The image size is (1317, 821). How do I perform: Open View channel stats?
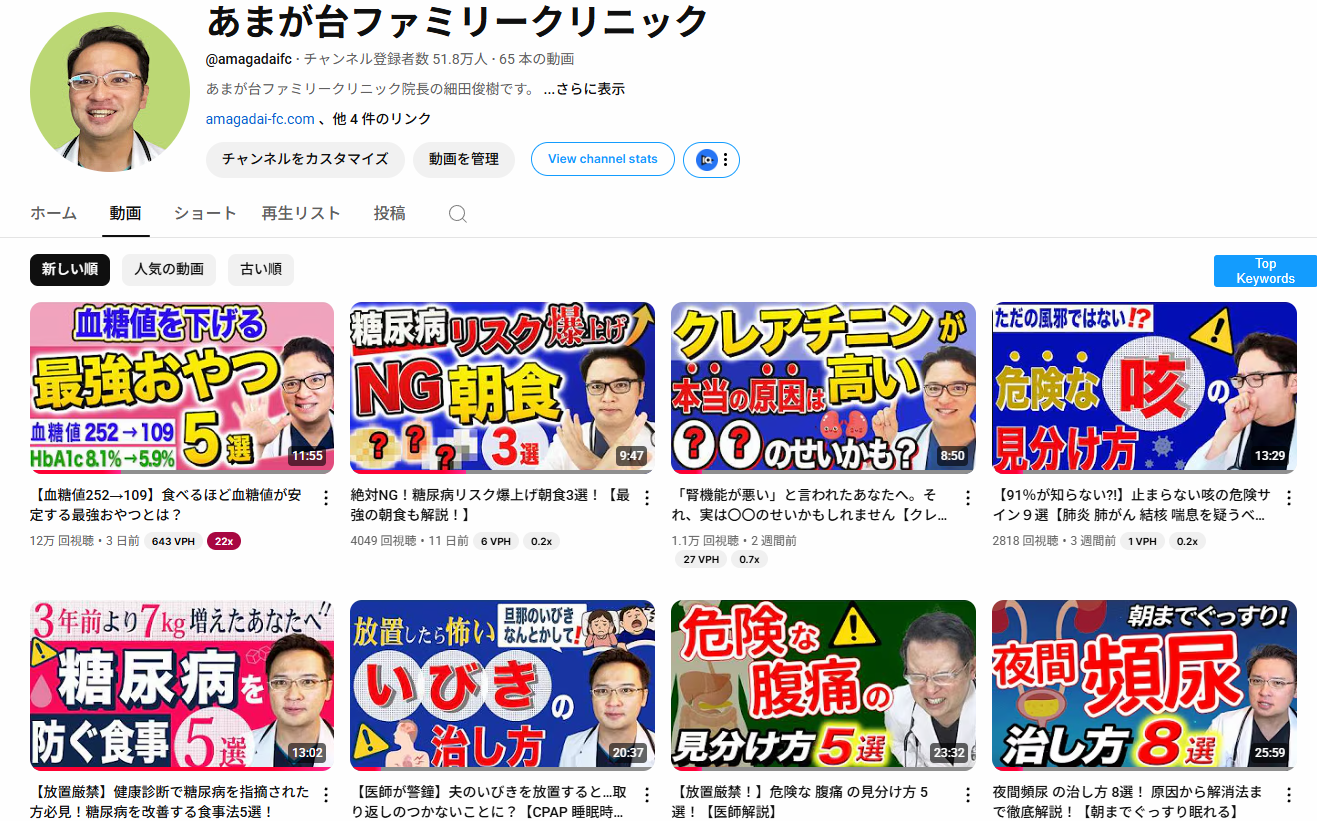(x=602, y=160)
